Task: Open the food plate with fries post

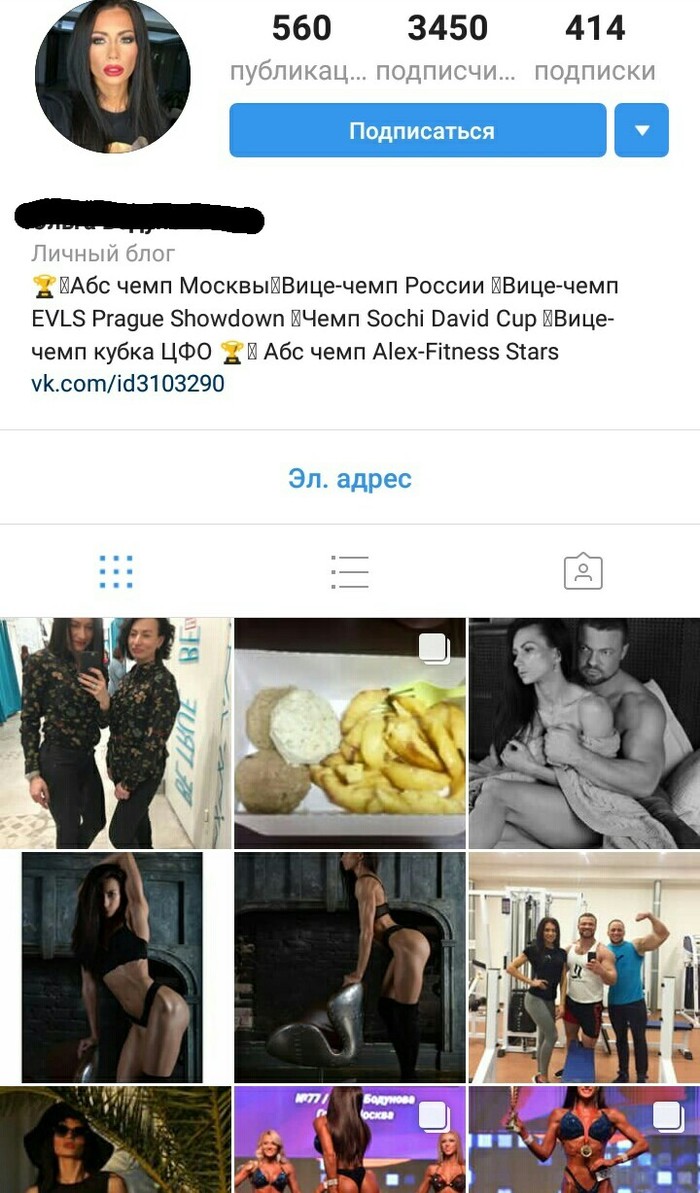Action: 350,733
